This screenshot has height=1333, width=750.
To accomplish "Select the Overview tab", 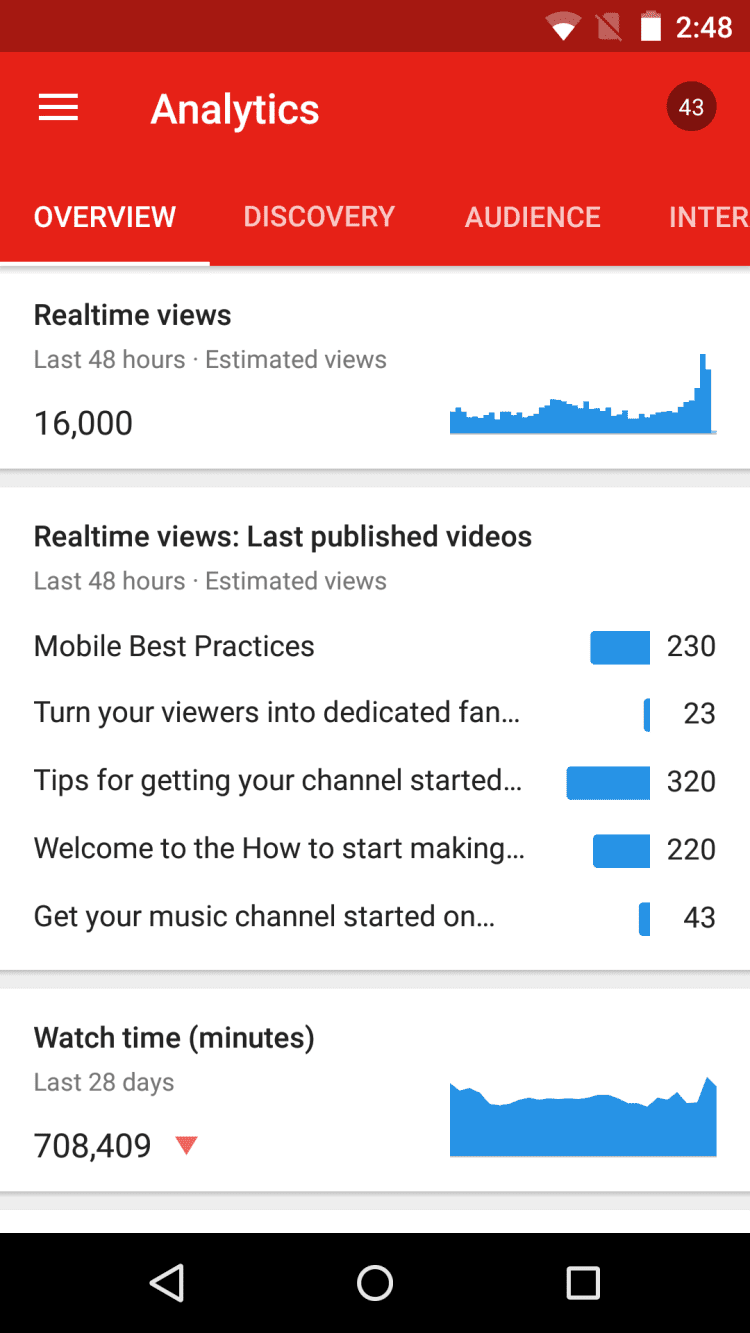I will (x=105, y=217).
